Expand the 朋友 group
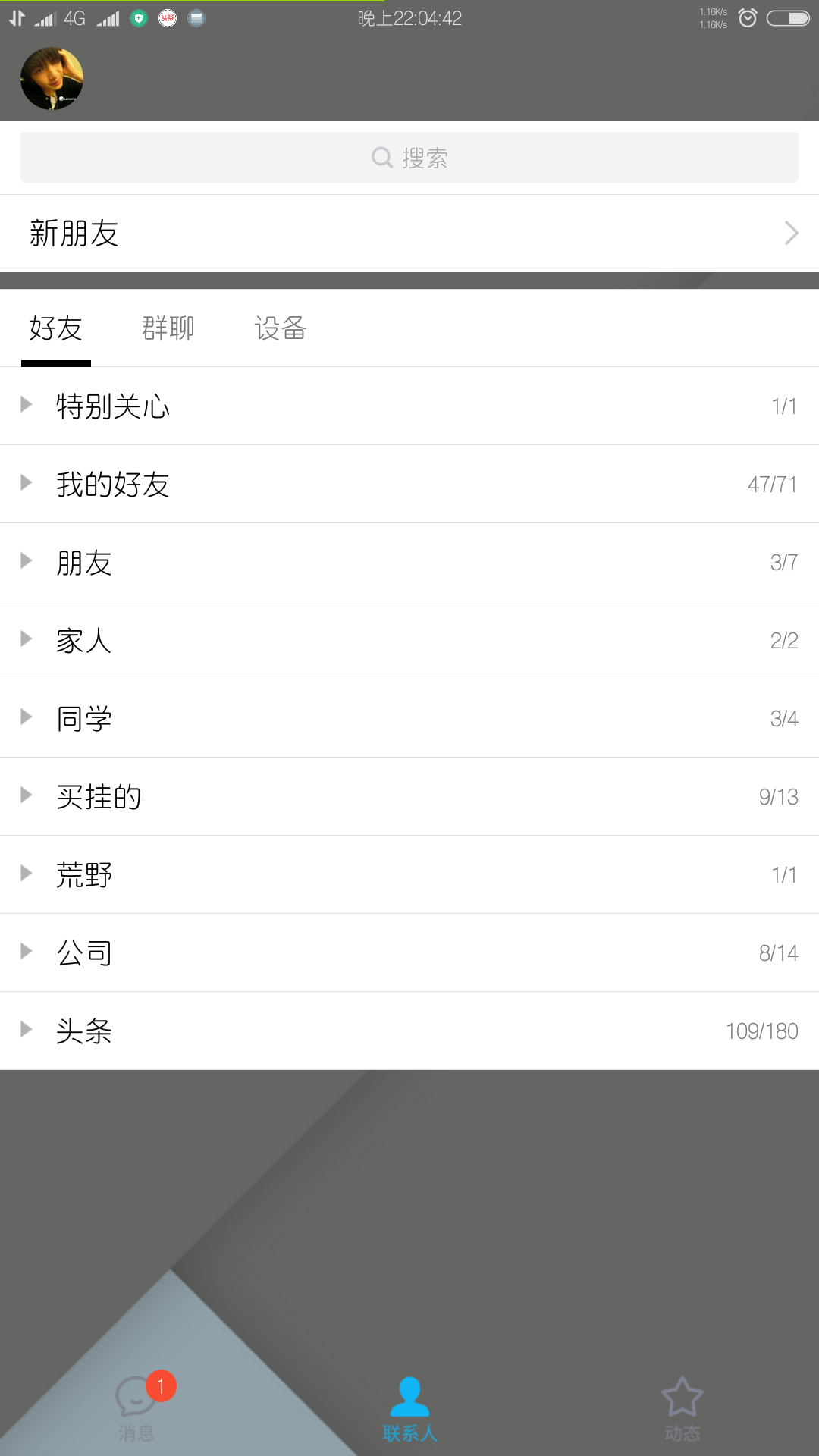 409,563
